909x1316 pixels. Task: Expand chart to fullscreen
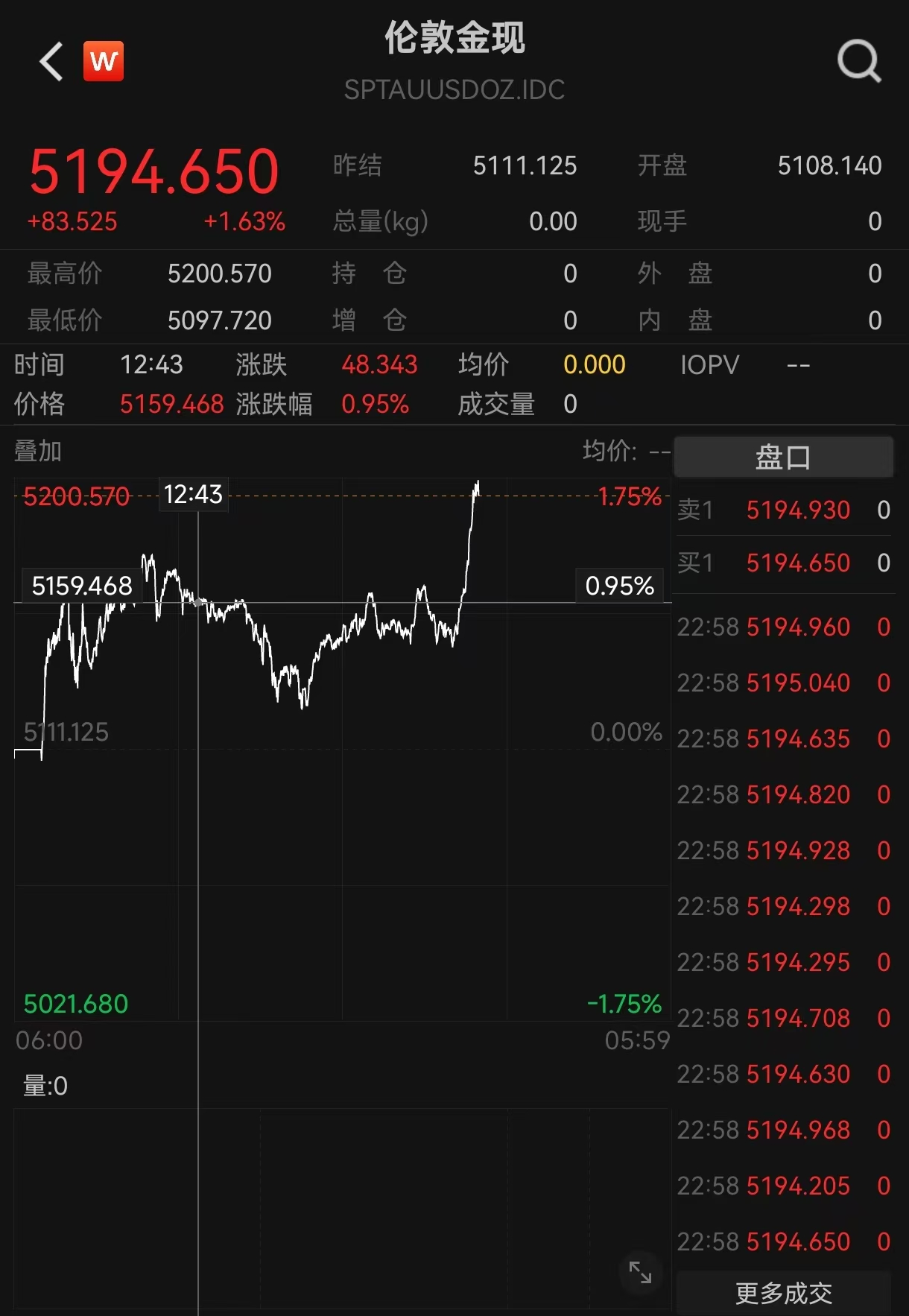click(x=640, y=1272)
